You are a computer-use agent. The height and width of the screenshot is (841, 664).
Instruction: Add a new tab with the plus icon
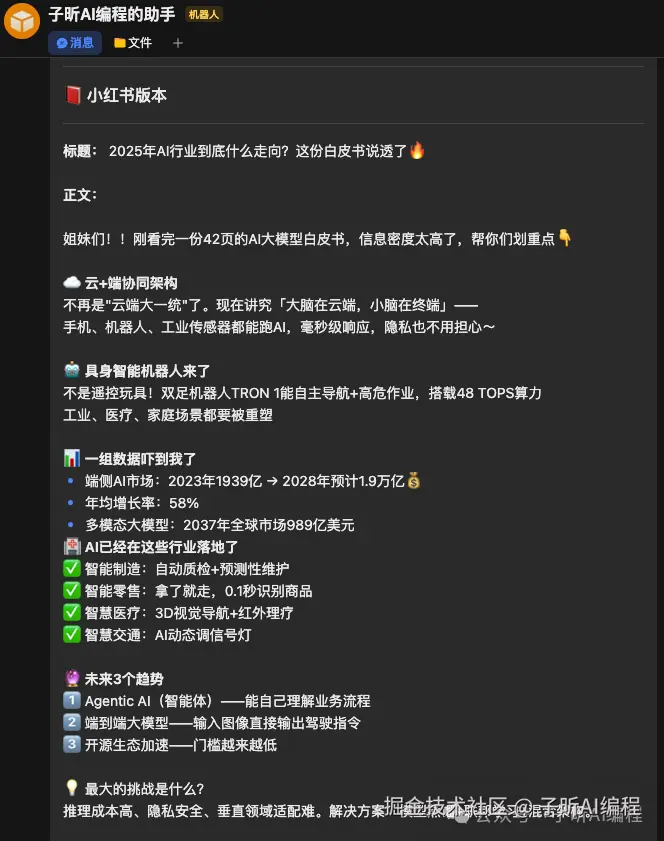click(x=178, y=43)
